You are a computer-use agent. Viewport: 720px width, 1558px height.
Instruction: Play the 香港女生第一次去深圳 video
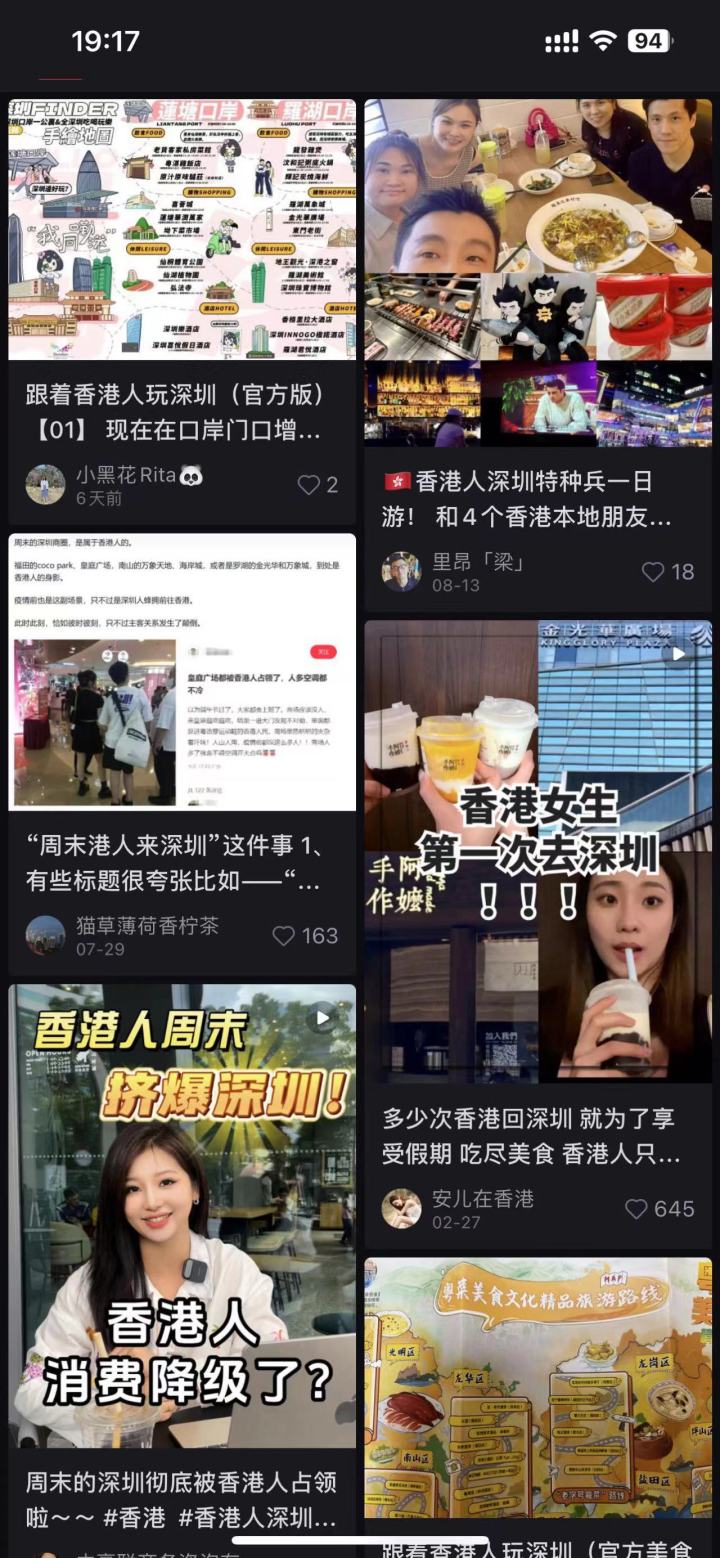point(538,852)
